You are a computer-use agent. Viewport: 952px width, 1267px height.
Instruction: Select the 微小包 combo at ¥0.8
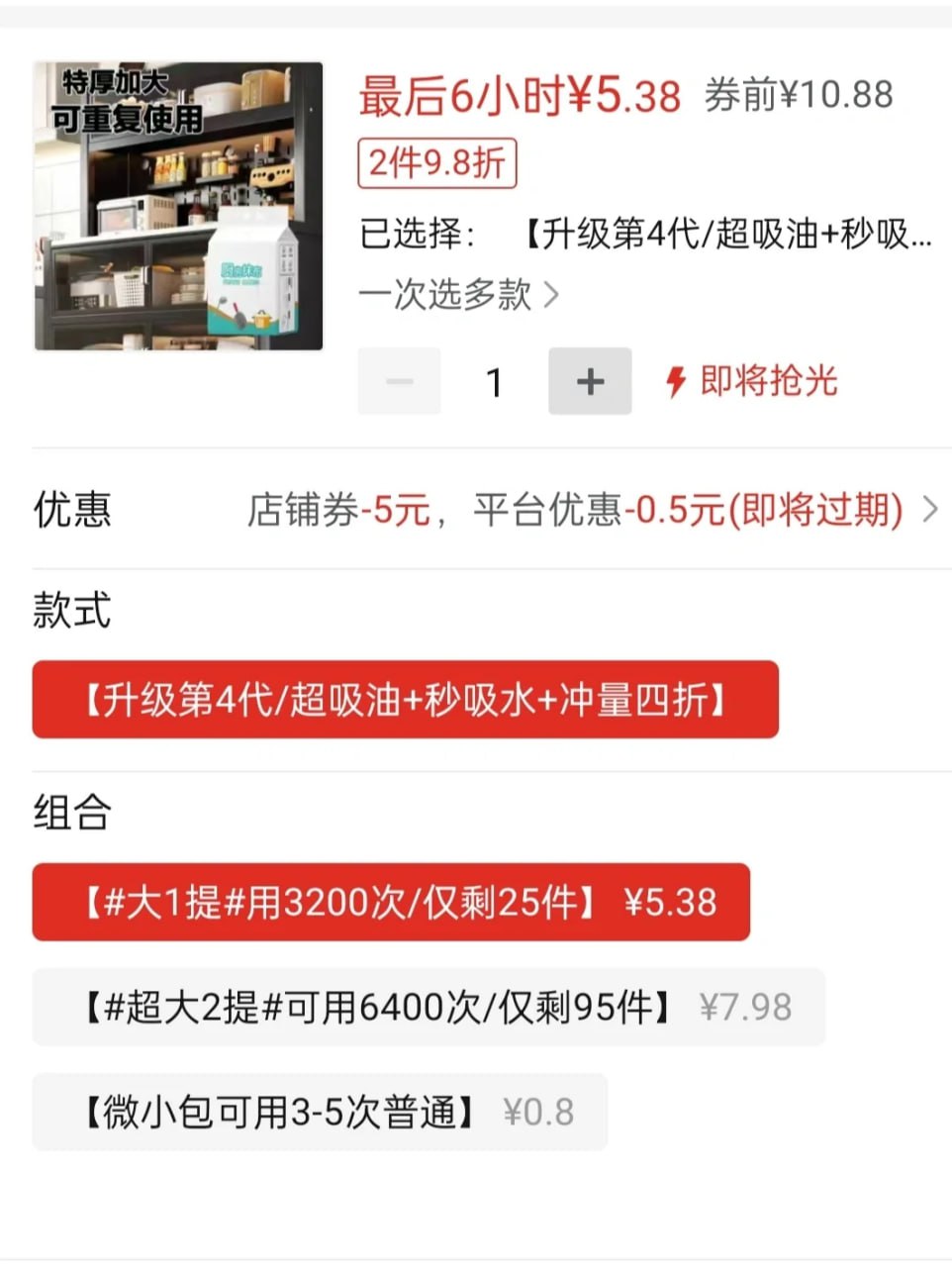tap(322, 1112)
